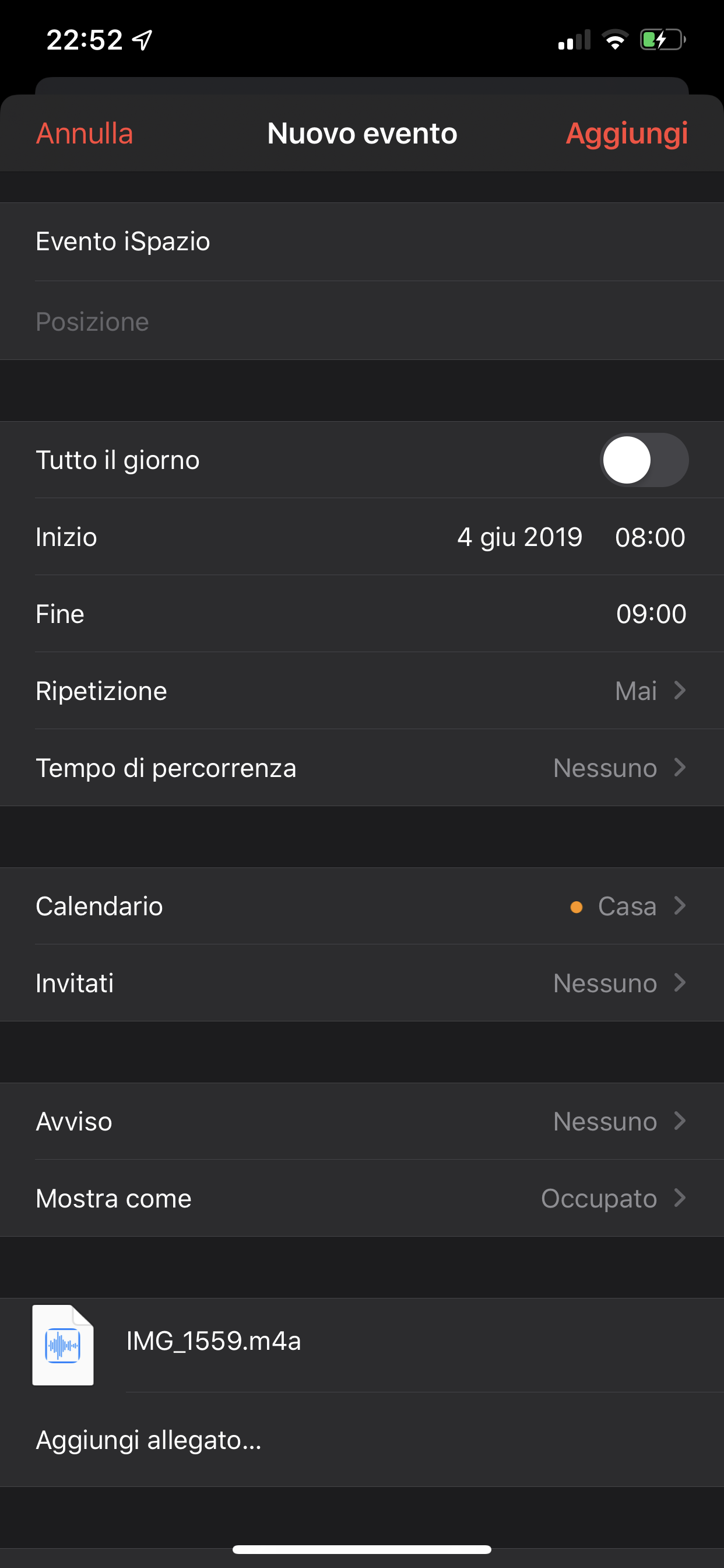
Task: Enable the Tutto il giorno switch
Action: point(644,460)
